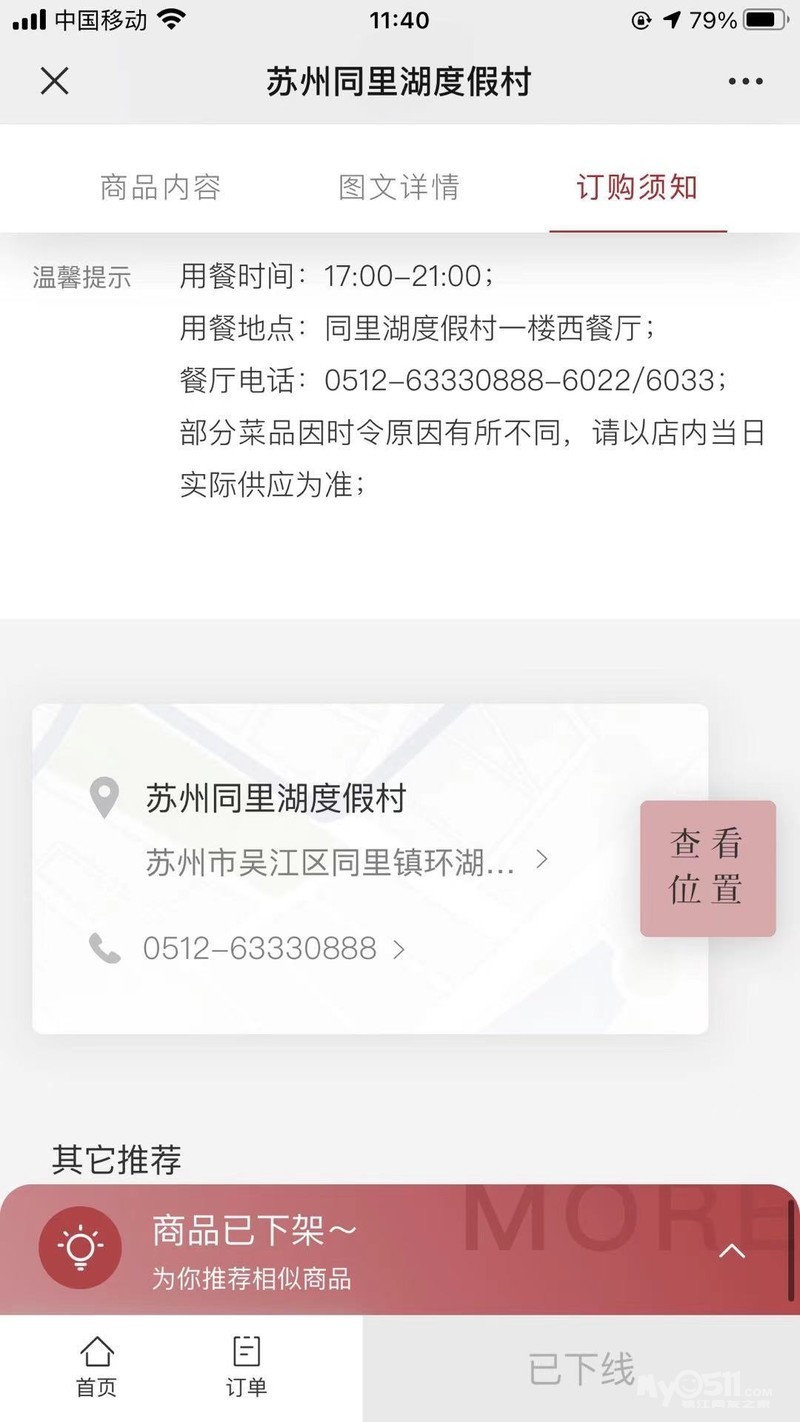Expand the 商品已下架 recommendation banner
This screenshot has width=800, height=1422.
pos(732,1250)
